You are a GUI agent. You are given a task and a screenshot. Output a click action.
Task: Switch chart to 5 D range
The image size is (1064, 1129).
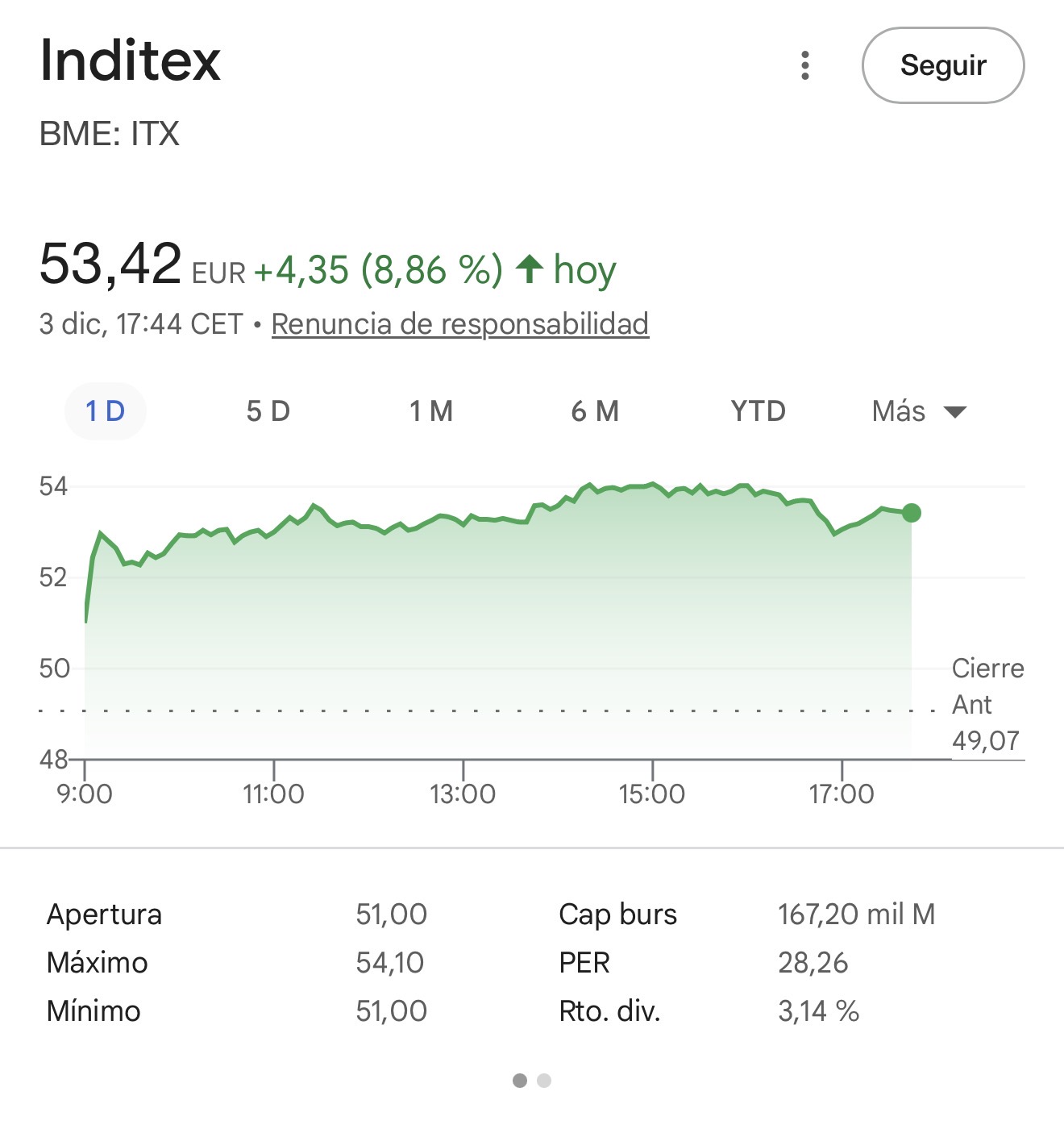(268, 411)
